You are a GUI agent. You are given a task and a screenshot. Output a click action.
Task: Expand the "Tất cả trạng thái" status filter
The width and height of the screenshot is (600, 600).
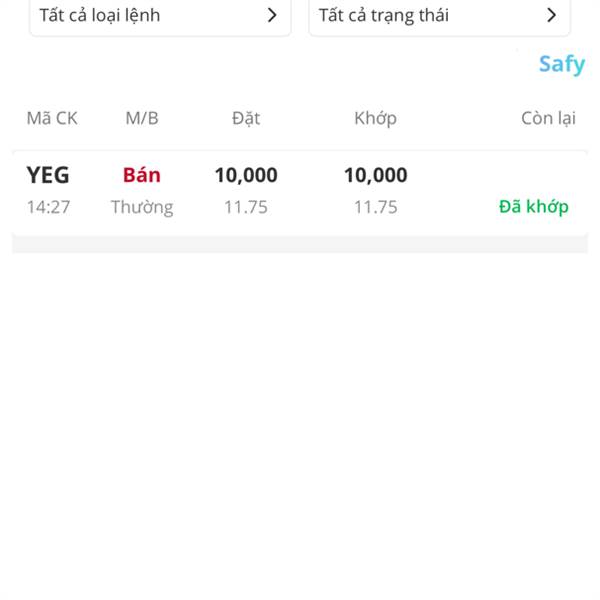point(439,16)
